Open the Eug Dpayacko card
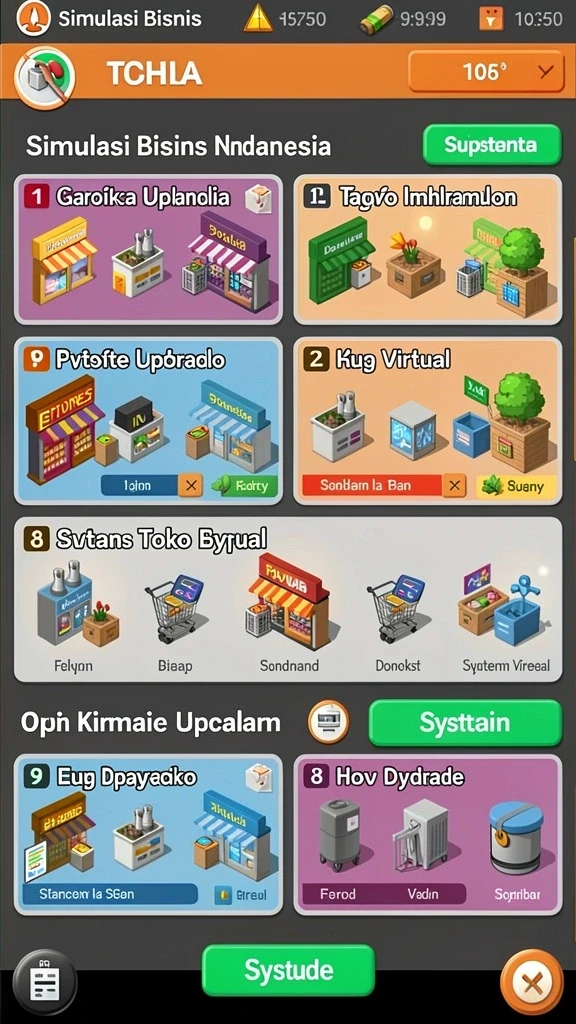Image resolution: width=576 pixels, height=1024 pixels. click(148, 835)
